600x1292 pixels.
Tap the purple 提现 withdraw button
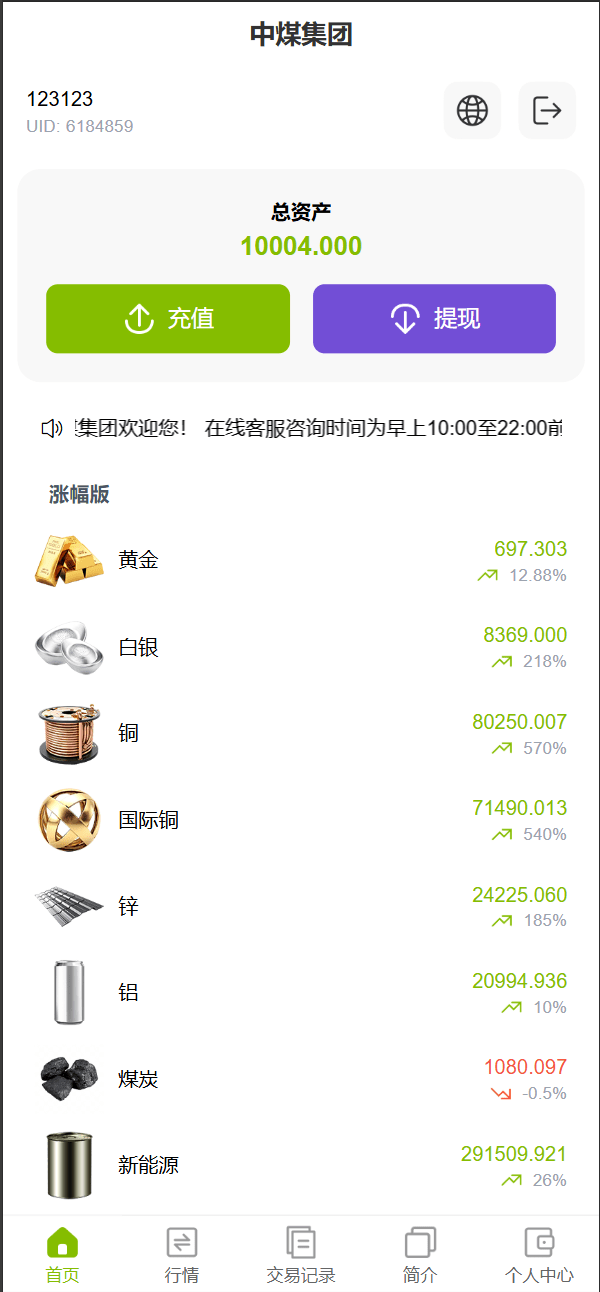(434, 319)
